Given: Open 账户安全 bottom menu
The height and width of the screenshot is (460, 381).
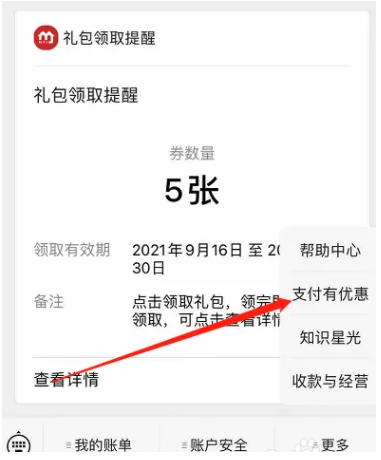Looking at the screenshot, I should [217, 444].
